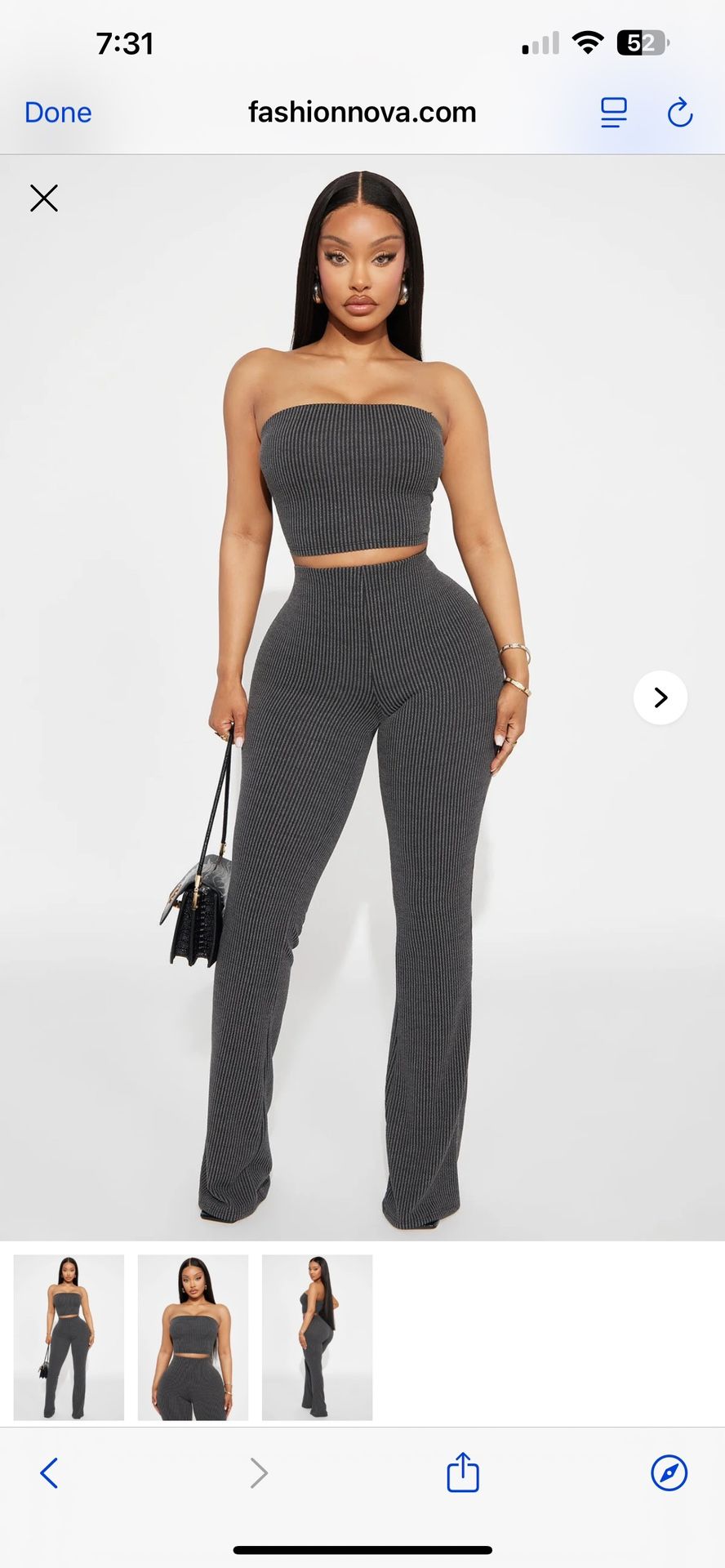725x1568 pixels.
Task: Open the page in Safari compass icon
Action: click(x=669, y=1473)
